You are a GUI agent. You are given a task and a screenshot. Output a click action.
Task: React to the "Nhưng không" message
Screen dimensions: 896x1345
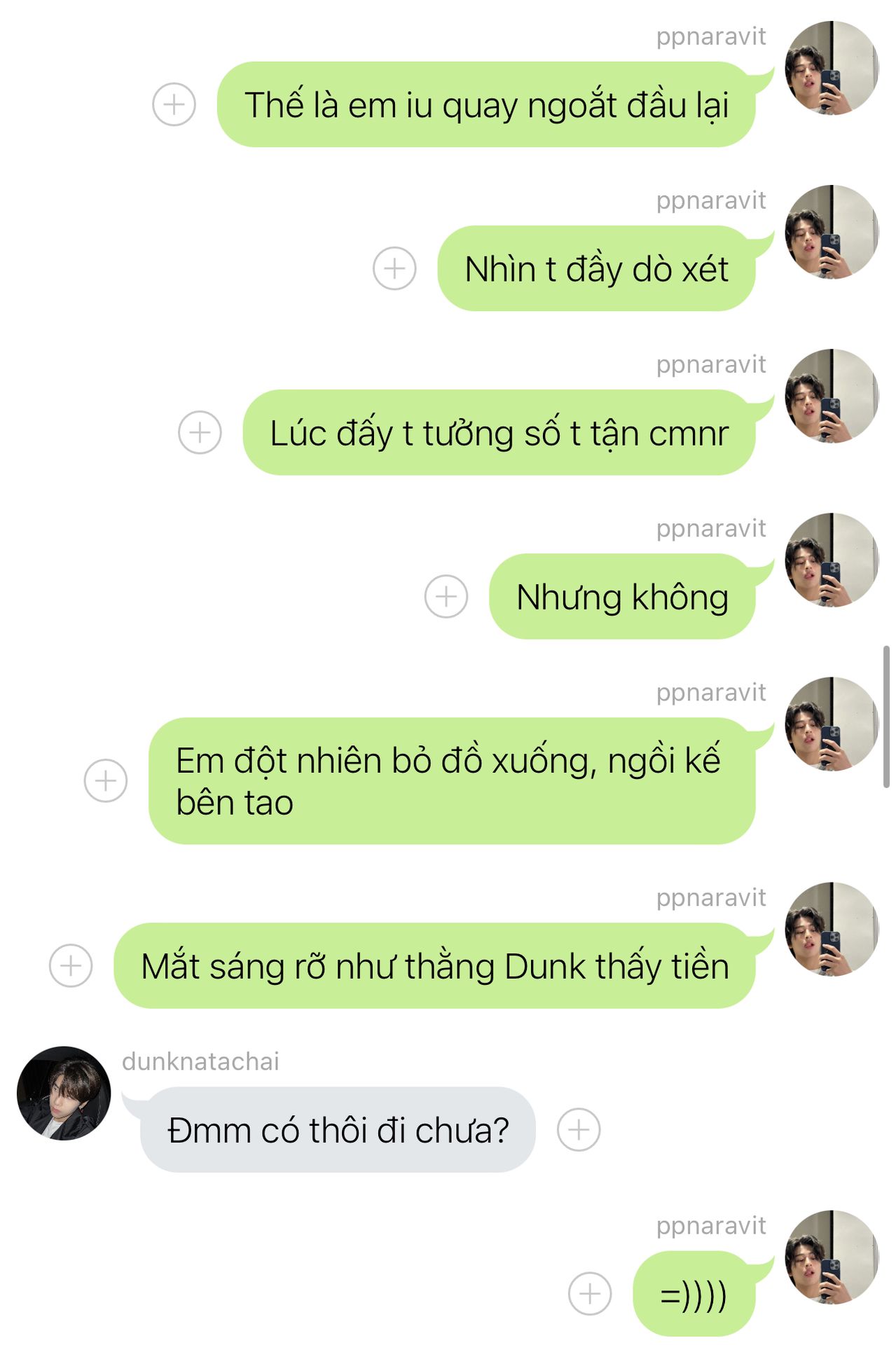point(446,596)
